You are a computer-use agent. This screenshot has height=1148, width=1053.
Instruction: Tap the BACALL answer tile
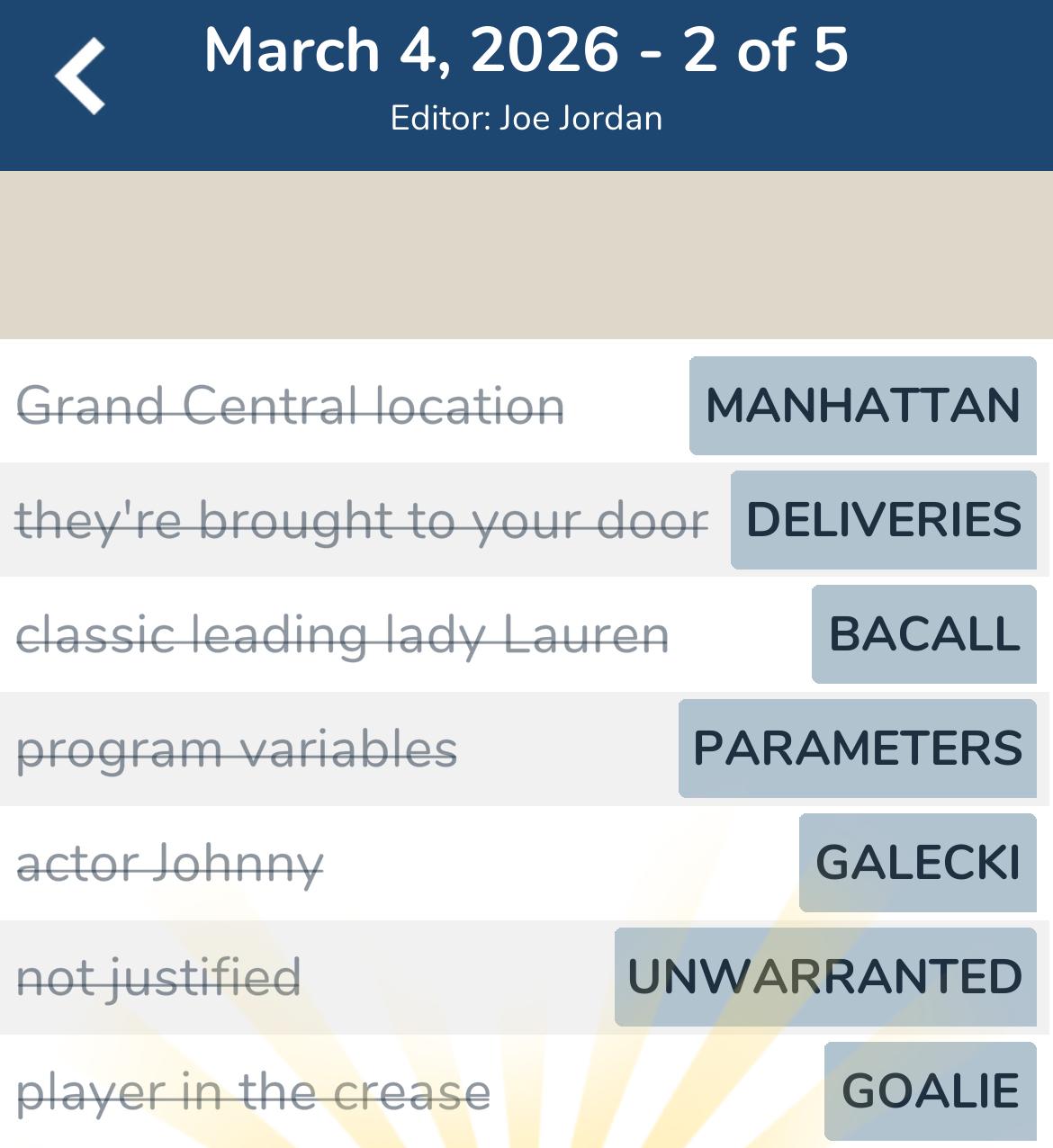pyautogui.click(x=922, y=634)
